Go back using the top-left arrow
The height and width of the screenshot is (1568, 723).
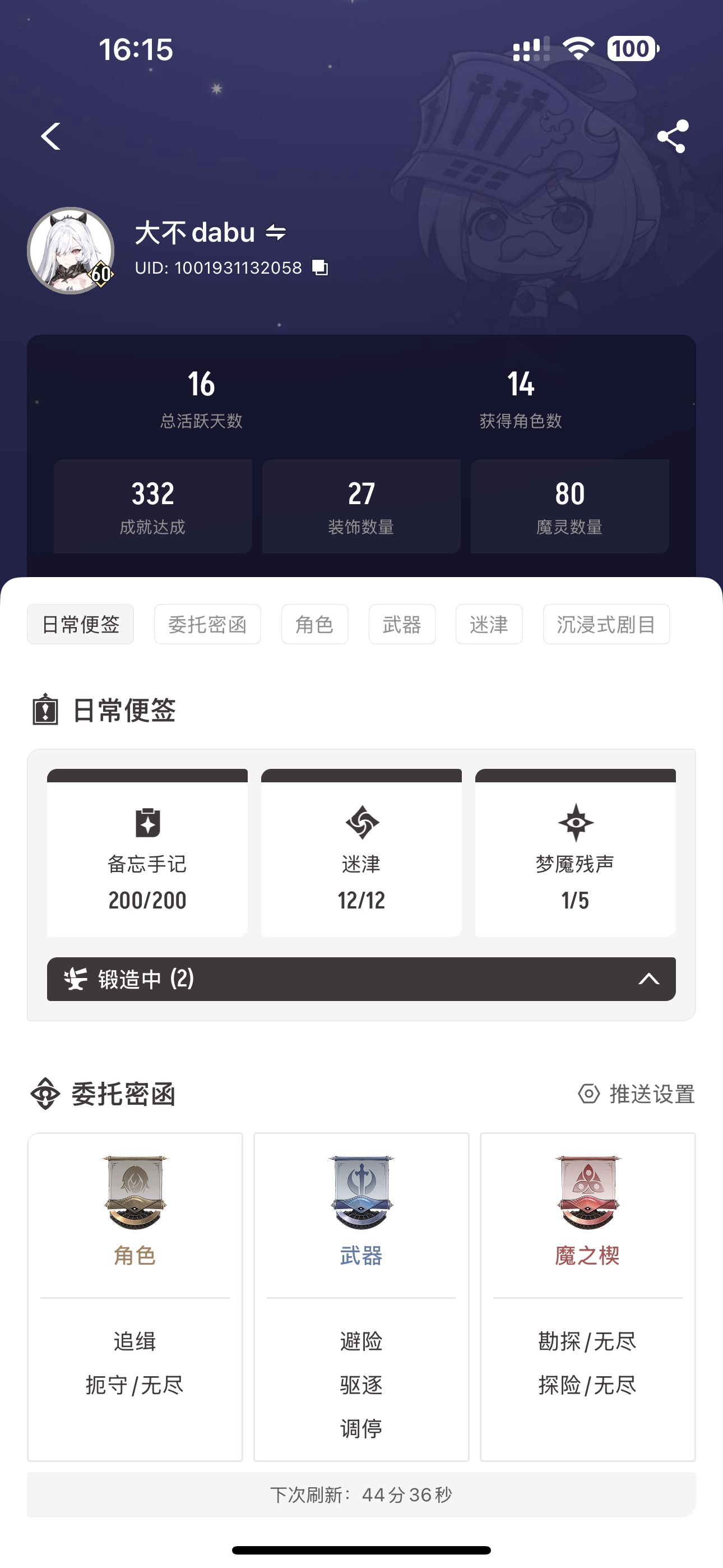pyautogui.click(x=50, y=136)
